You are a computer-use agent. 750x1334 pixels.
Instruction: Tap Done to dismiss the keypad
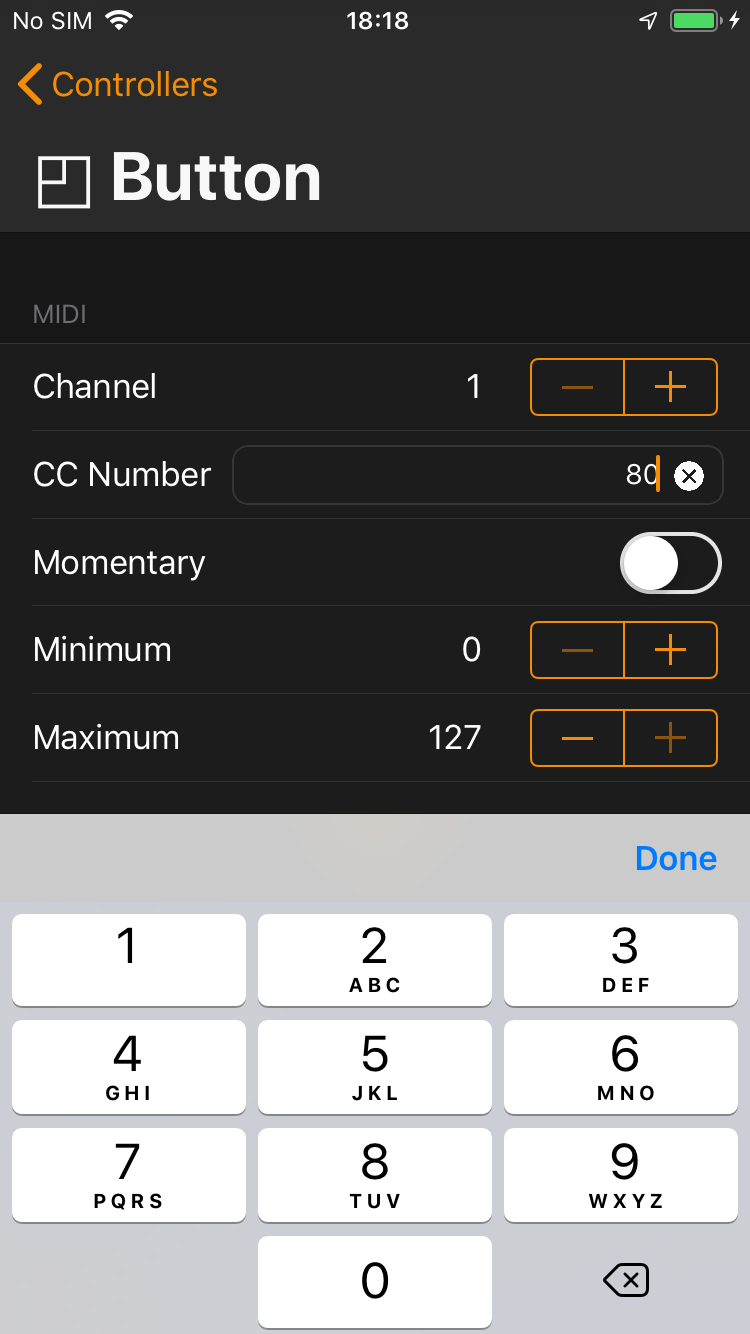pyautogui.click(x=676, y=858)
